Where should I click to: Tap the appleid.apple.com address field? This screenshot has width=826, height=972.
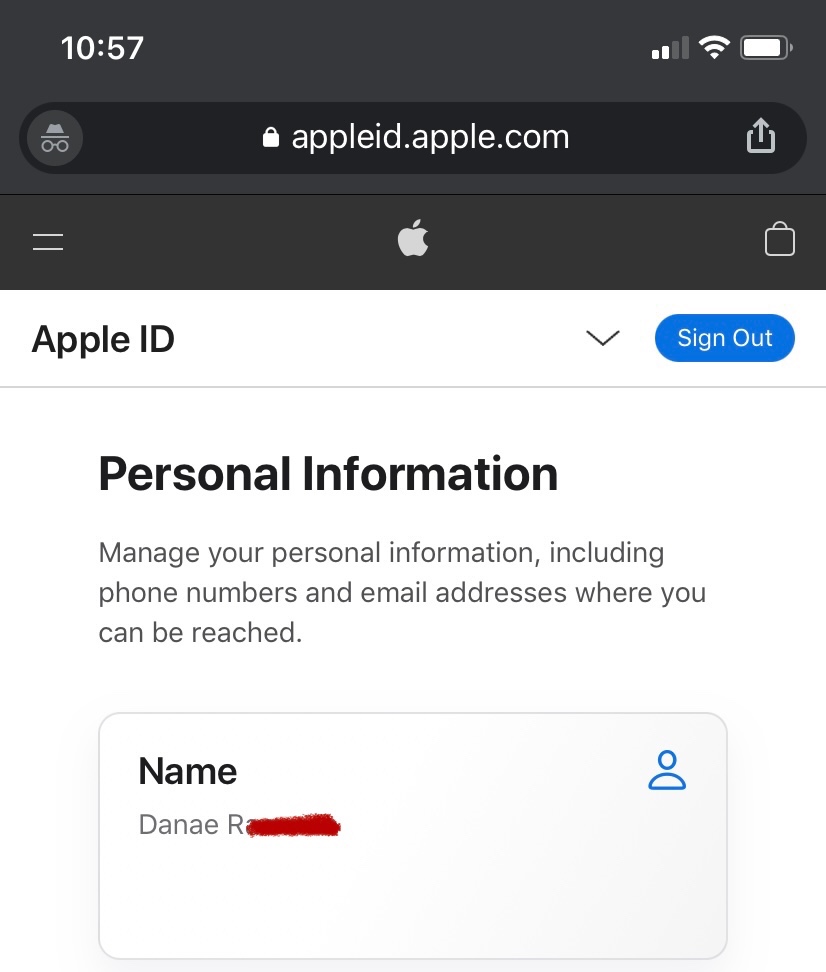tap(414, 138)
